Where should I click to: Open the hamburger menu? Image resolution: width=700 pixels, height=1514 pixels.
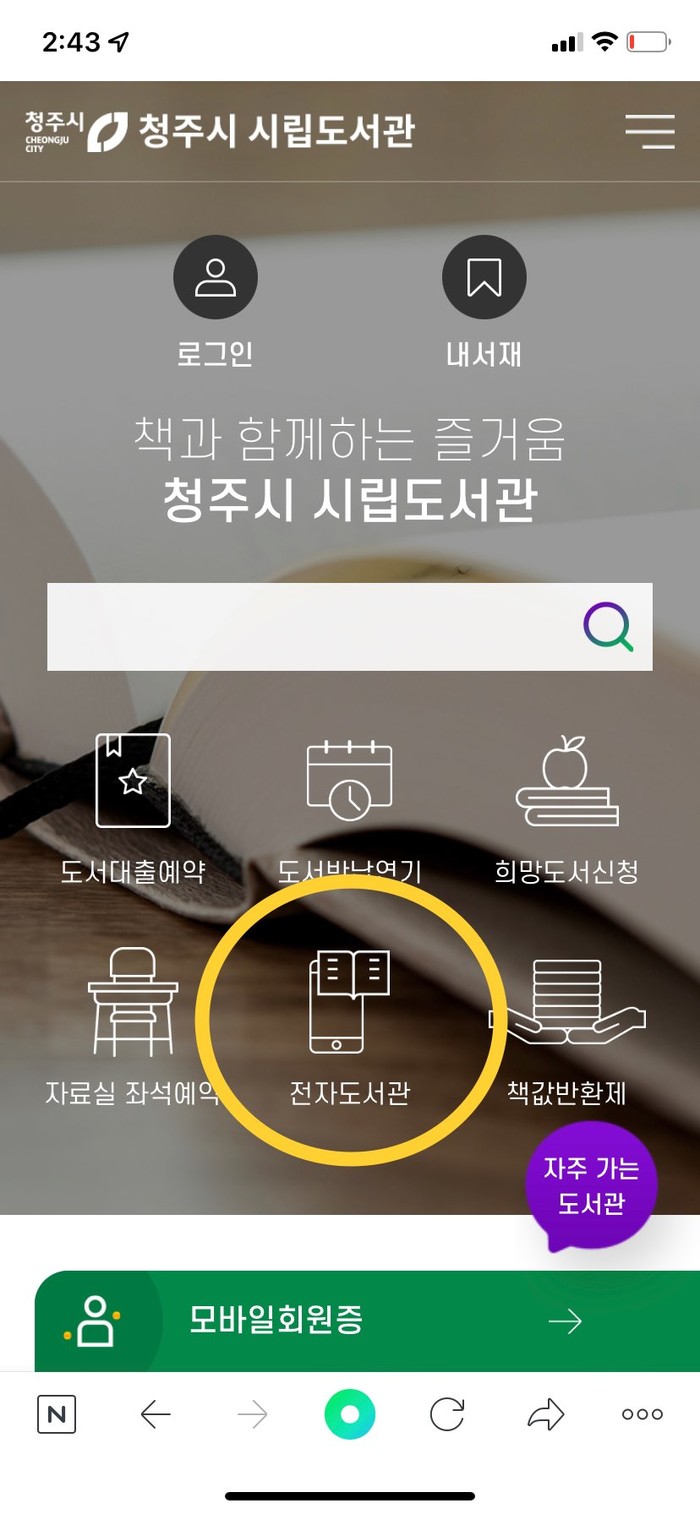coord(650,132)
